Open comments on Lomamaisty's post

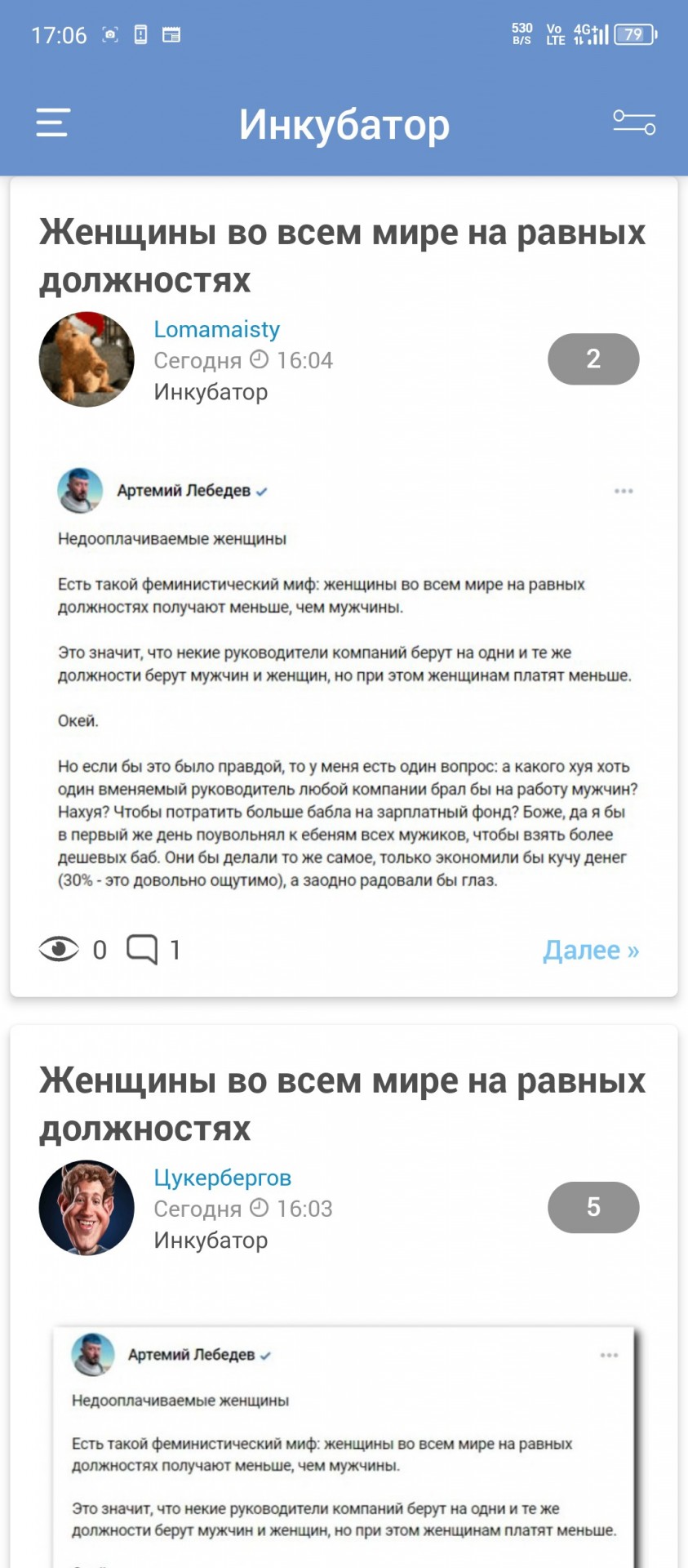(x=153, y=950)
